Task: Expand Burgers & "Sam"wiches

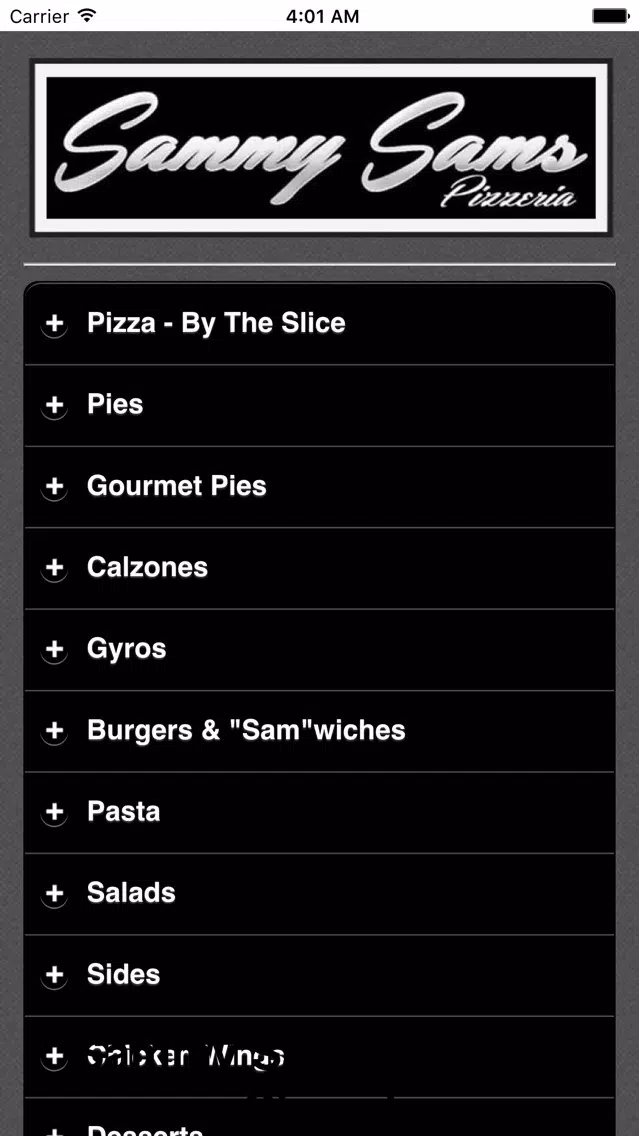Action: click(x=320, y=730)
